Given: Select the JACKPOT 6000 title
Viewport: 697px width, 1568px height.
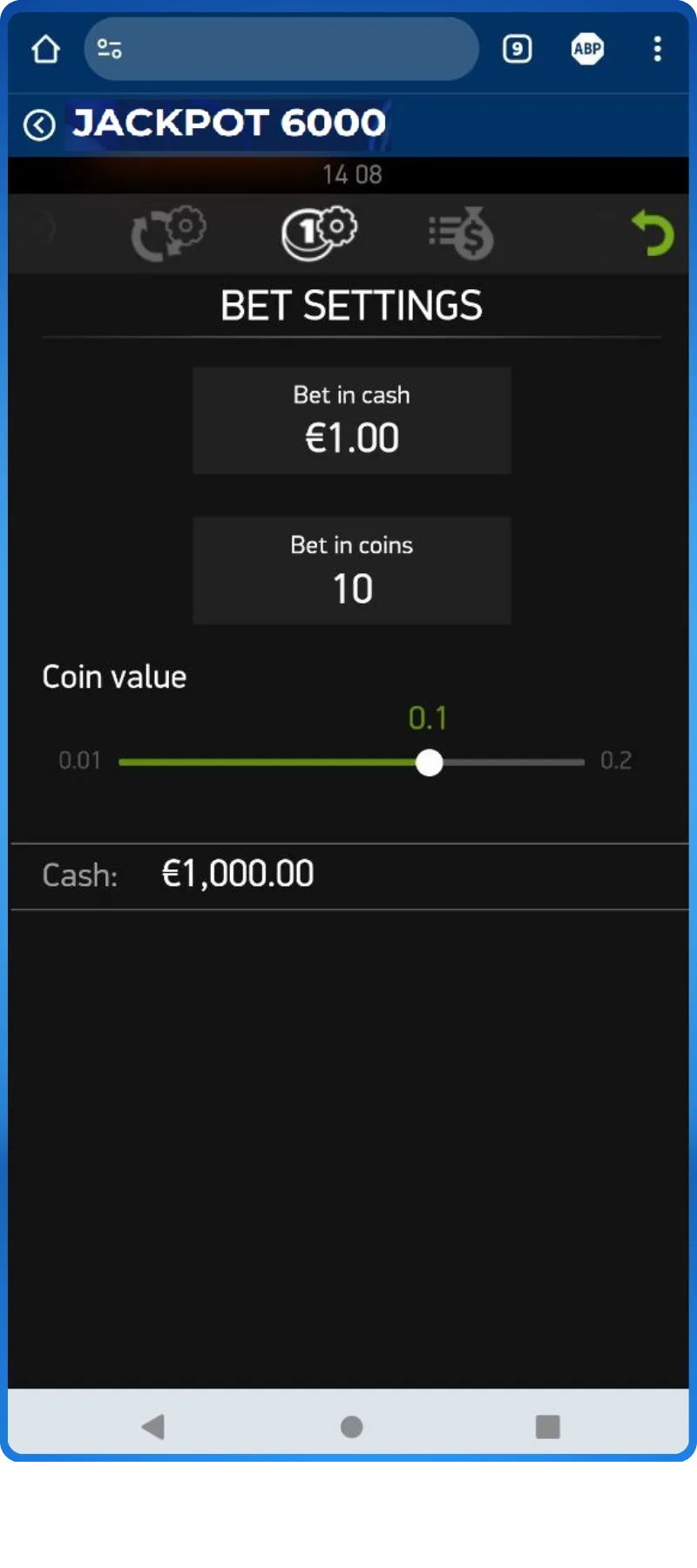Looking at the screenshot, I should pyautogui.click(x=228, y=124).
